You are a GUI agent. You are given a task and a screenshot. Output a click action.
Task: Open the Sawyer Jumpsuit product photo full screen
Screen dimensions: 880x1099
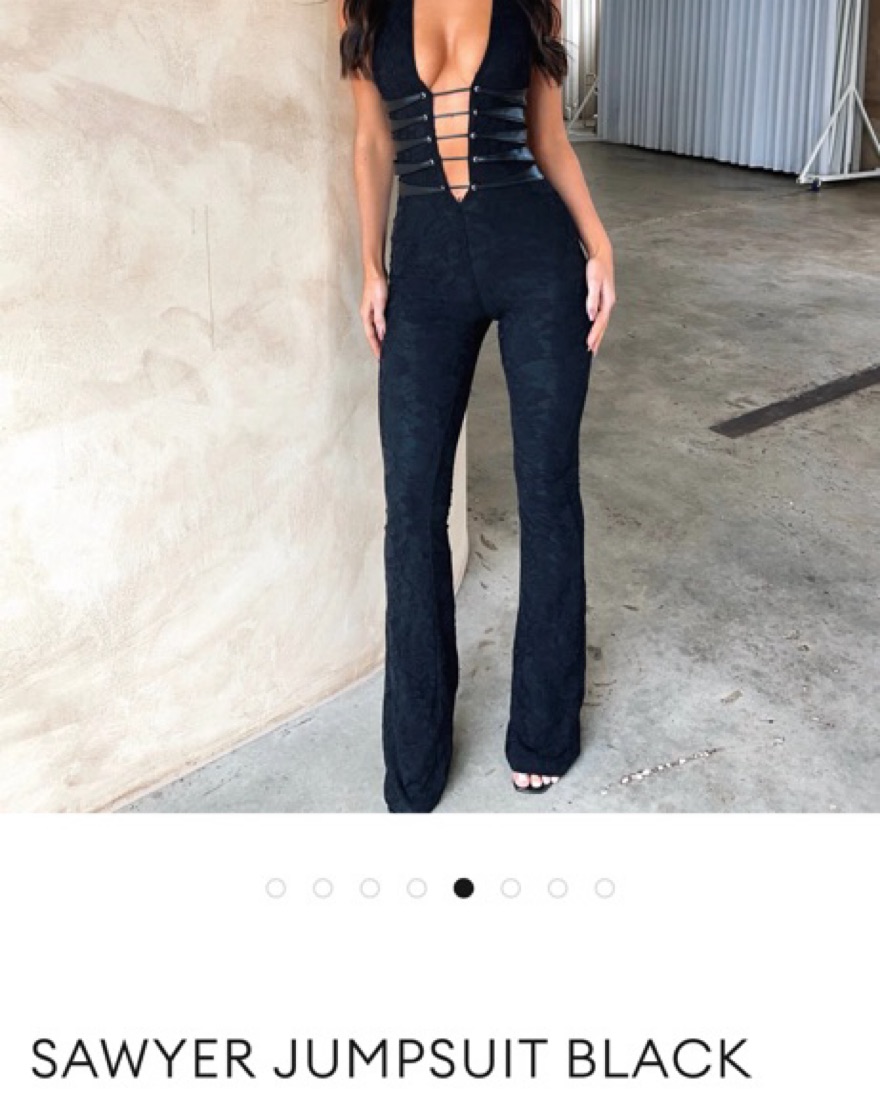pos(440,405)
